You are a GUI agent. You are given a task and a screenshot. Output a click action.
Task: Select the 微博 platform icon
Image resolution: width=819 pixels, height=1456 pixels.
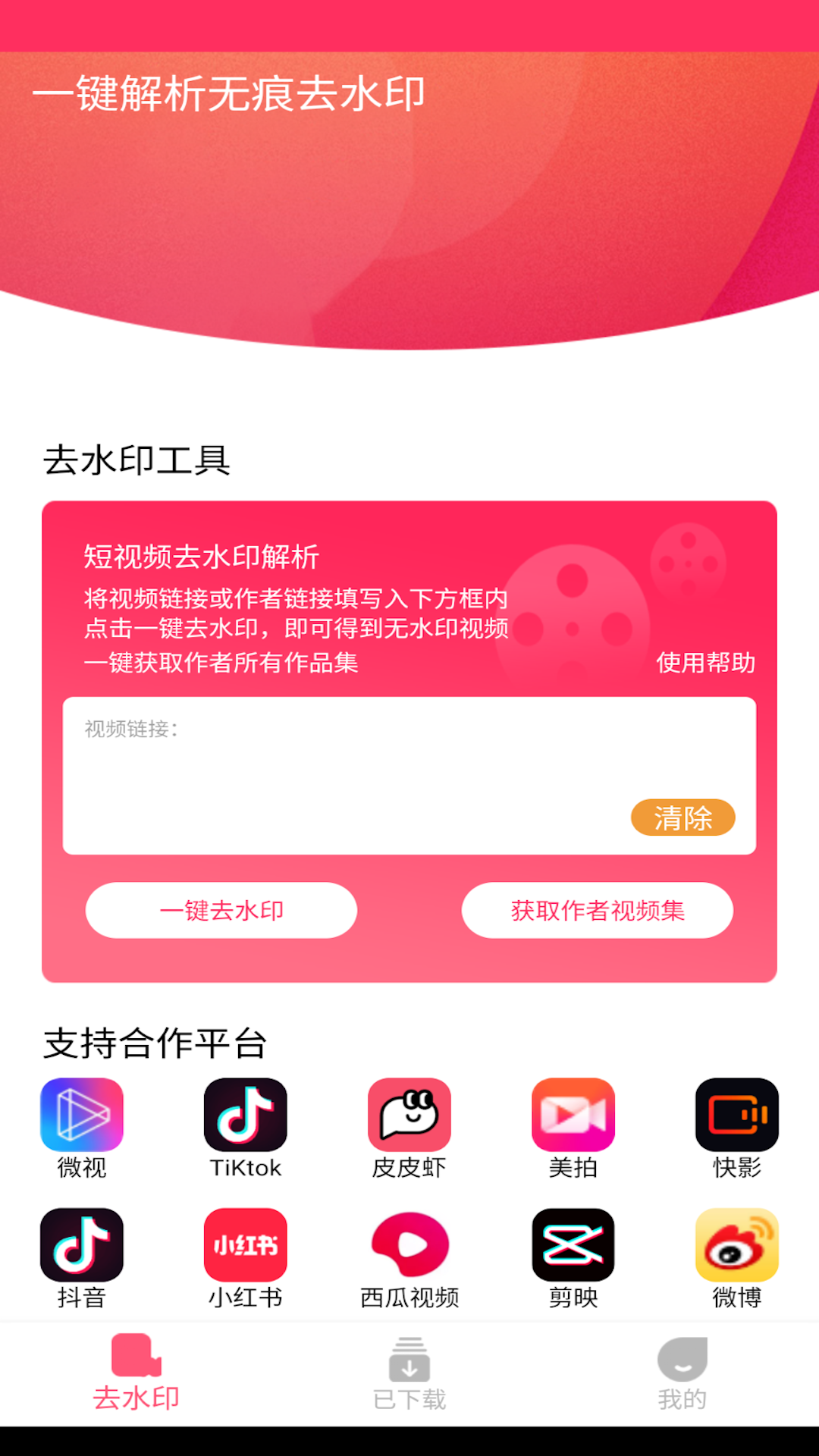pyautogui.click(x=737, y=1245)
